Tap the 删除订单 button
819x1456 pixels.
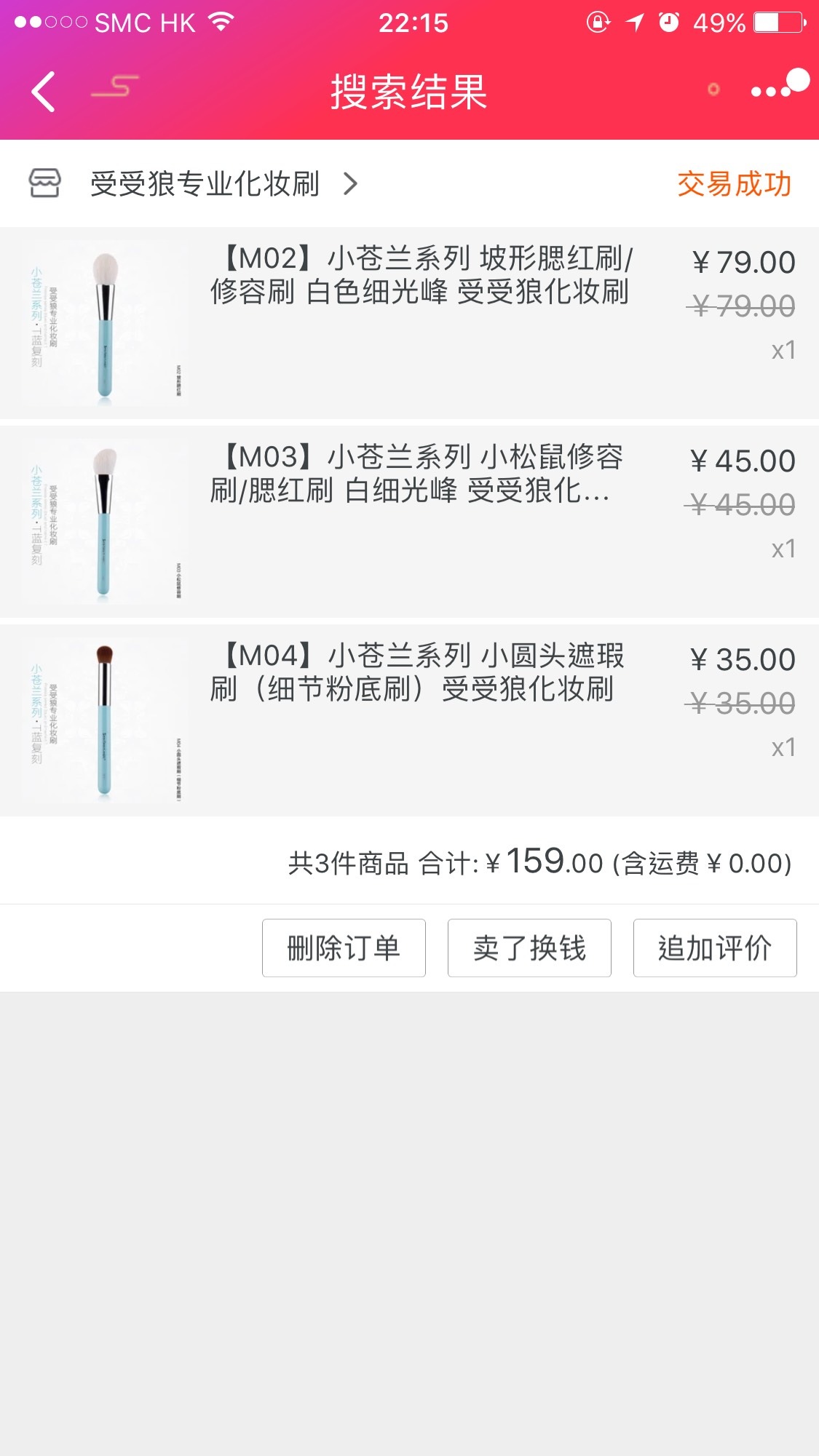tap(344, 948)
